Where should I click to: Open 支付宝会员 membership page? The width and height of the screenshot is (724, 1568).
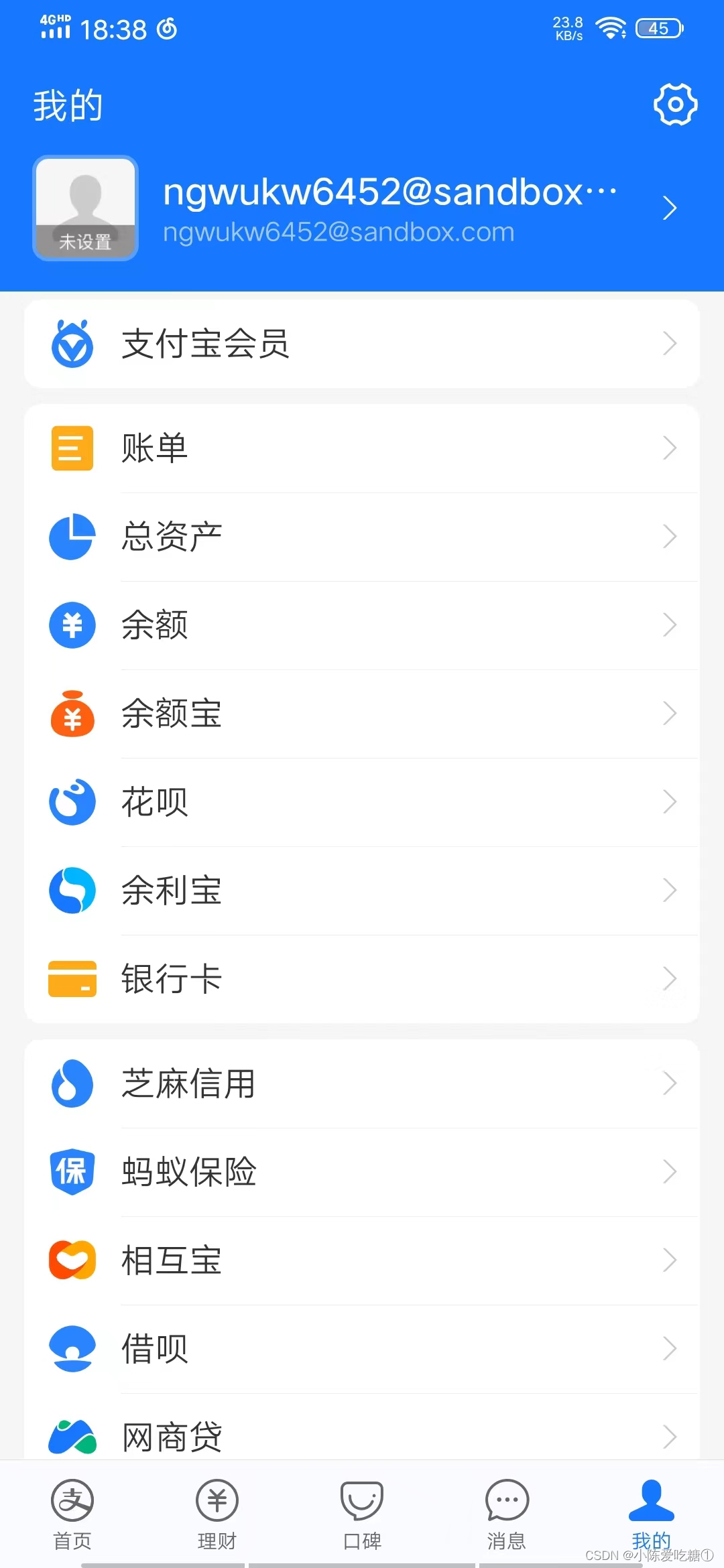pyautogui.click(x=362, y=344)
